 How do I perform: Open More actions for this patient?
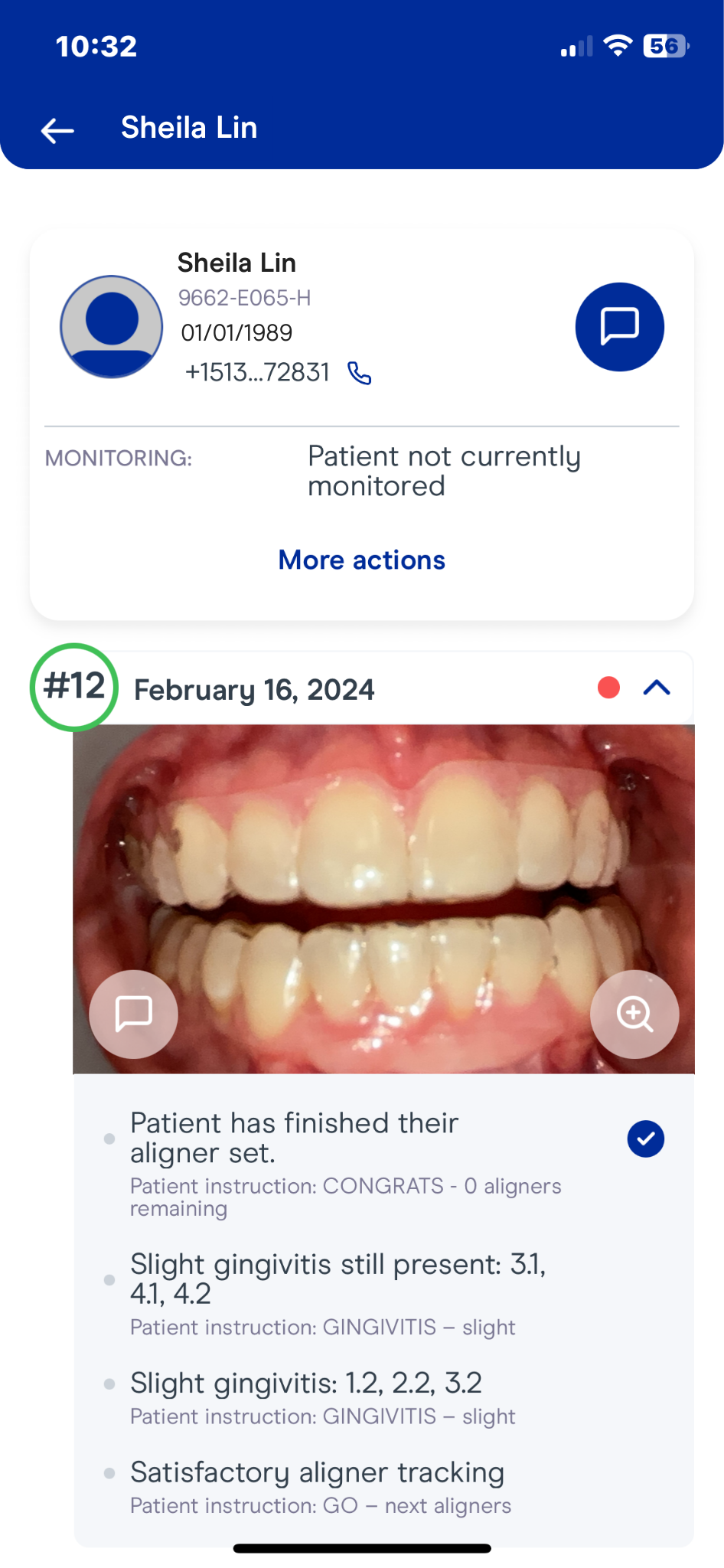(360, 560)
